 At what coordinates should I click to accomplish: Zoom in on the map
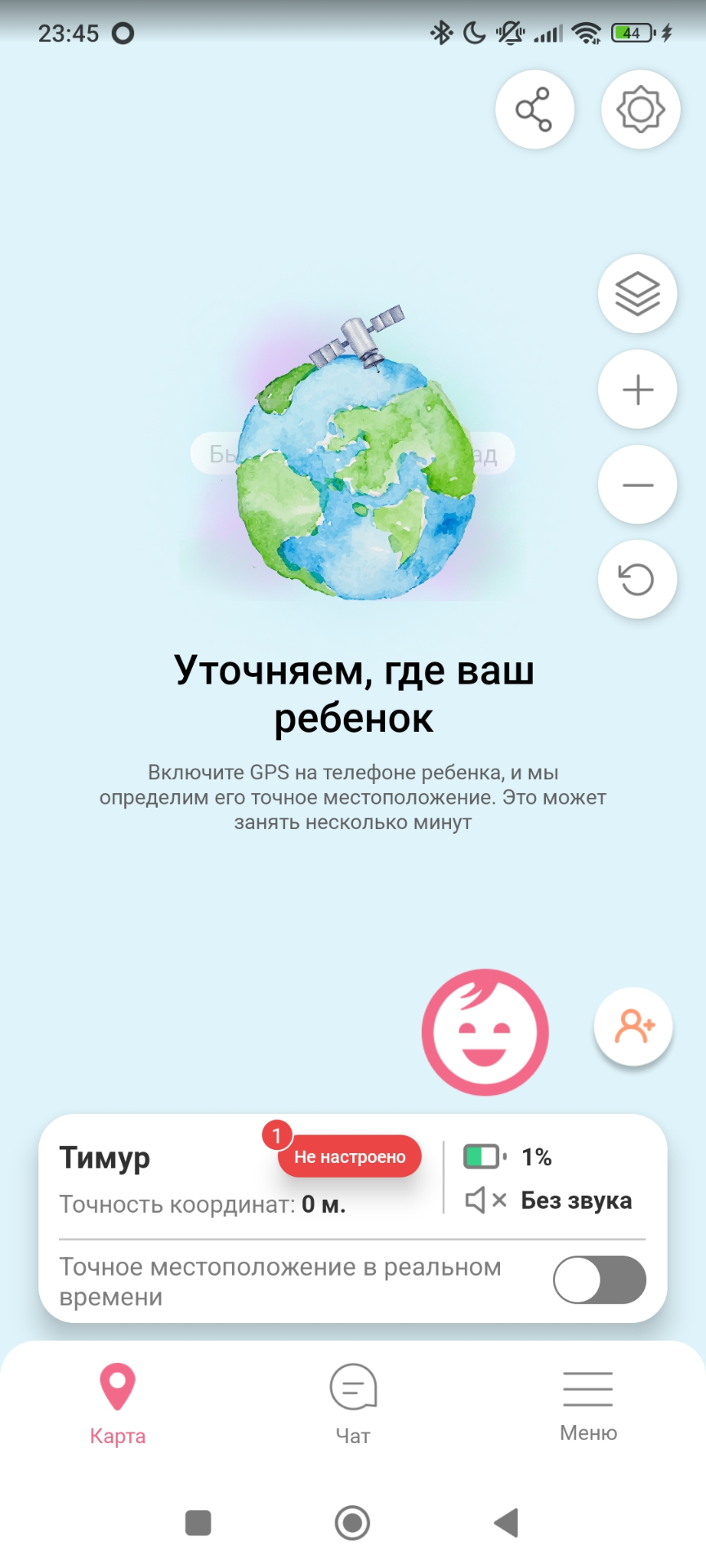(637, 390)
